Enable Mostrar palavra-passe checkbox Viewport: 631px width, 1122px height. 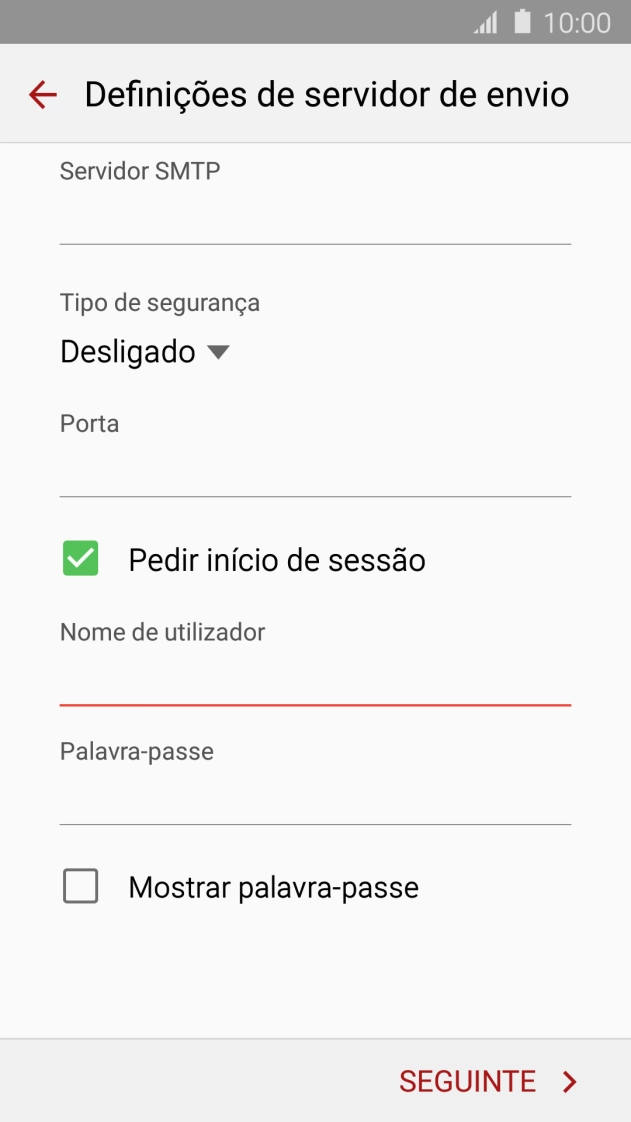pyautogui.click(x=81, y=887)
